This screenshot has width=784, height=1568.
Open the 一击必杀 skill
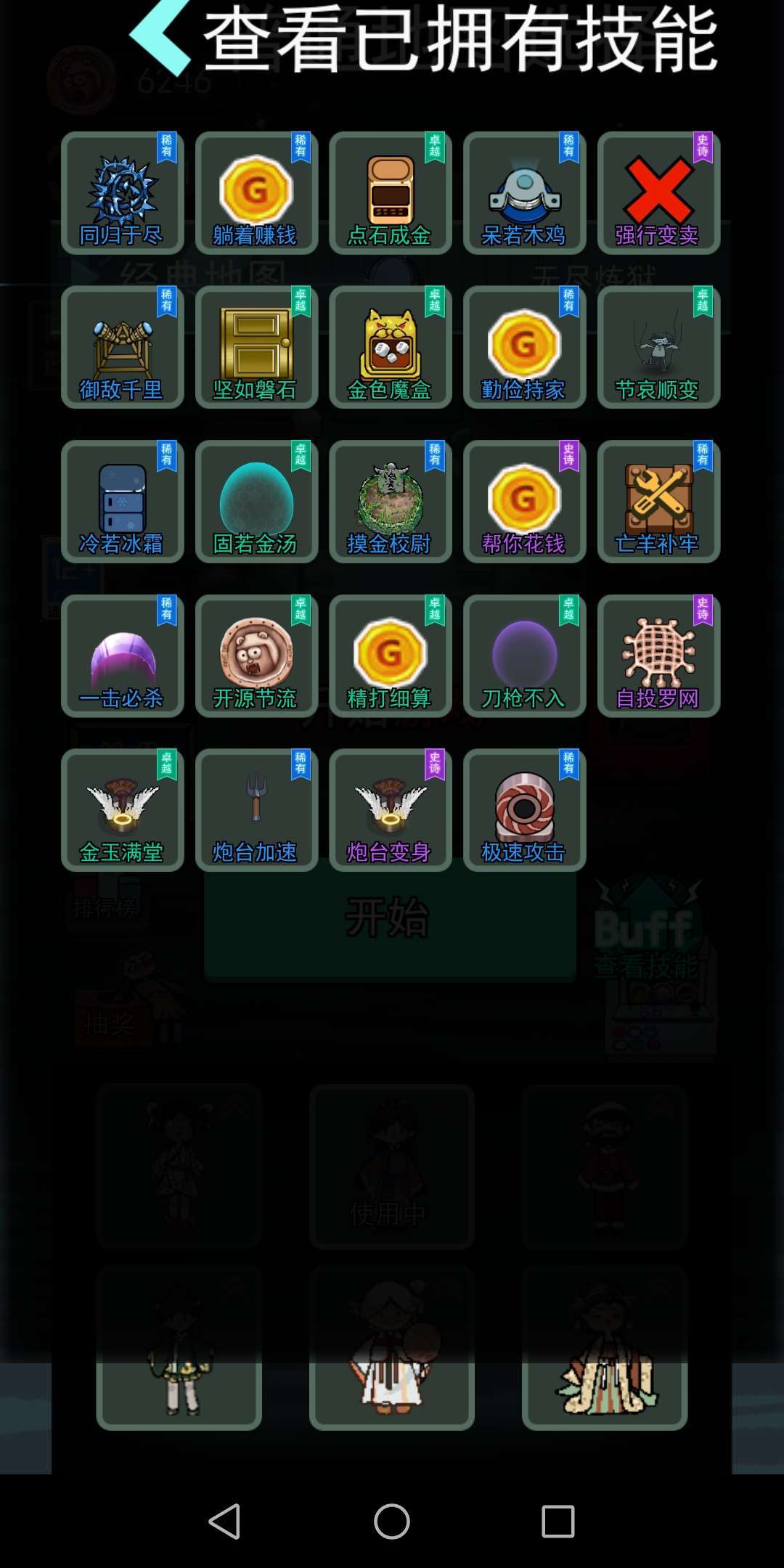[x=122, y=656]
